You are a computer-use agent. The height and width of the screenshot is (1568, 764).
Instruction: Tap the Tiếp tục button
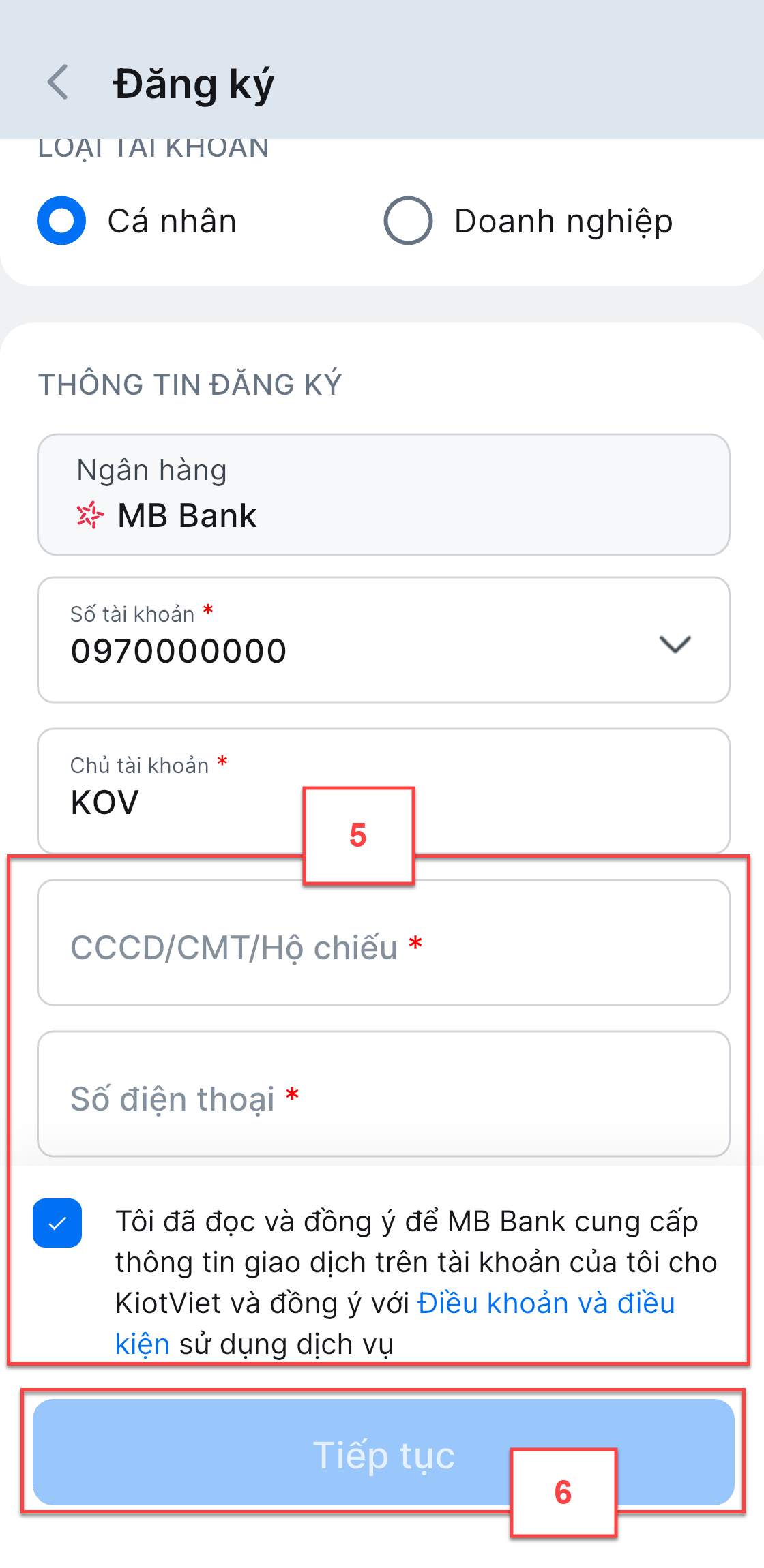coord(383,1452)
